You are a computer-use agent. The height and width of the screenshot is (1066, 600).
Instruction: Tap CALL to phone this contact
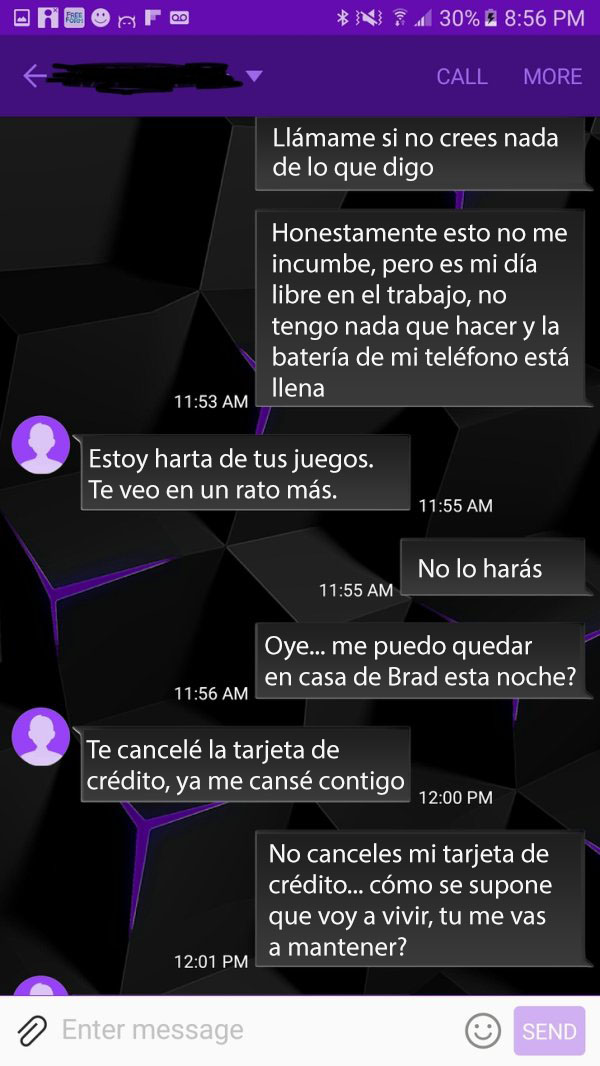[462, 77]
